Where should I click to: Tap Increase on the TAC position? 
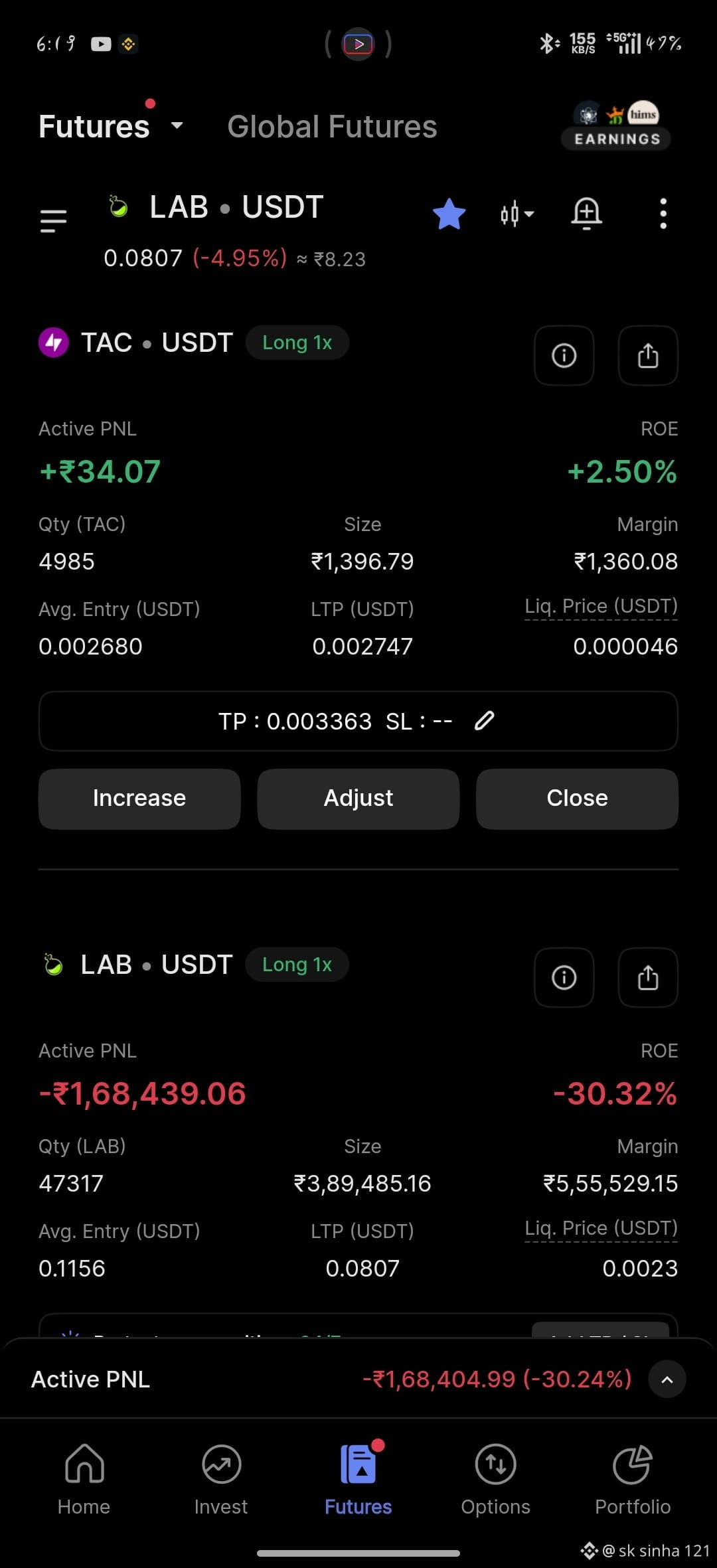pos(139,799)
